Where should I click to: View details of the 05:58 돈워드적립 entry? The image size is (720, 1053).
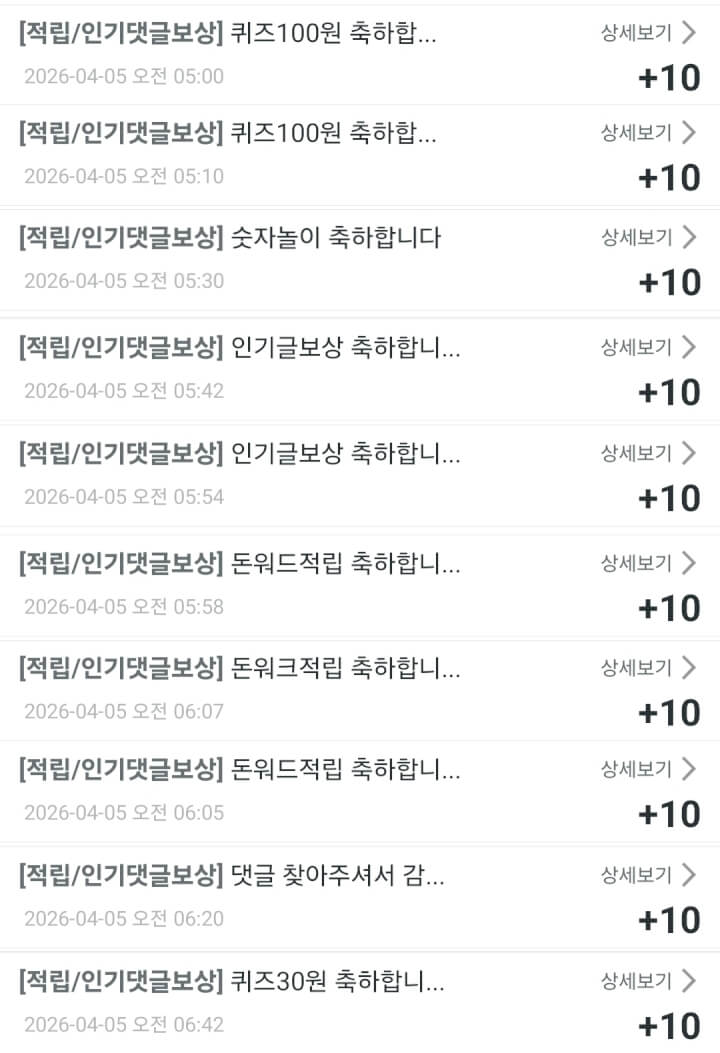(x=647, y=563)
